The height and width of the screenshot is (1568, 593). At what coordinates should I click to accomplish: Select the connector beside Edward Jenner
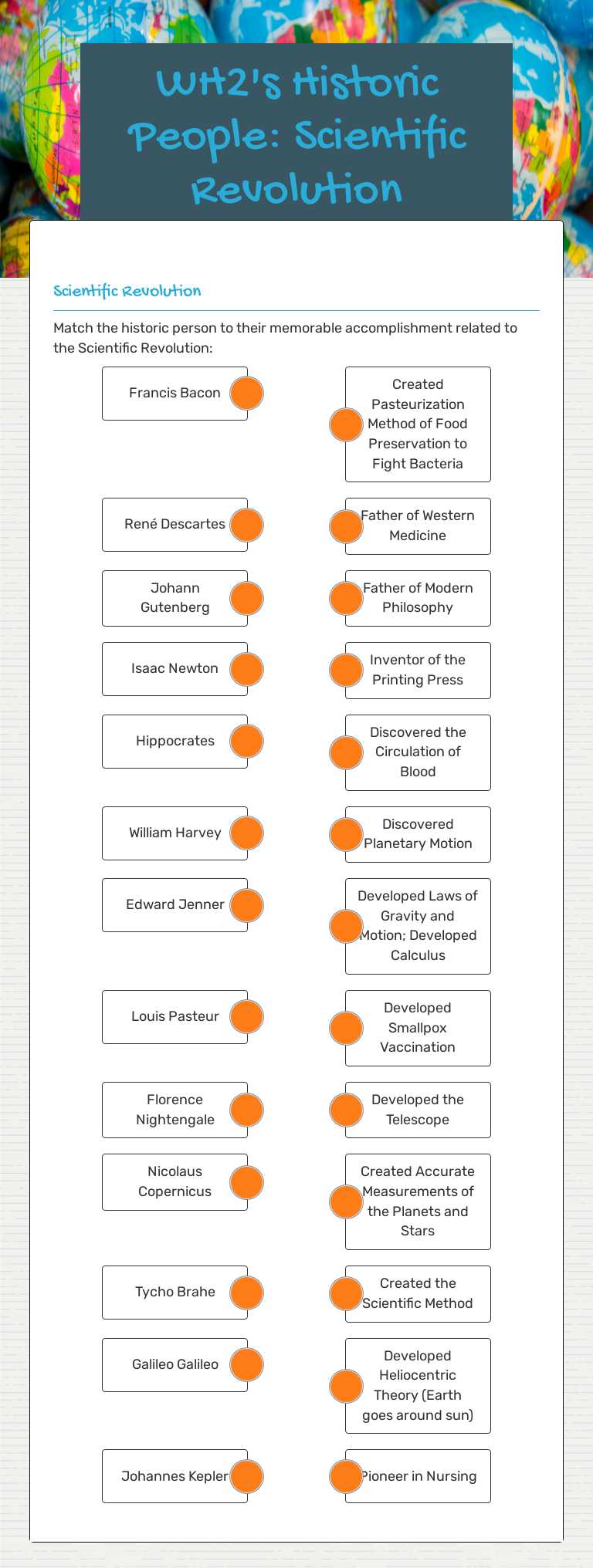(x=246, y=904)
